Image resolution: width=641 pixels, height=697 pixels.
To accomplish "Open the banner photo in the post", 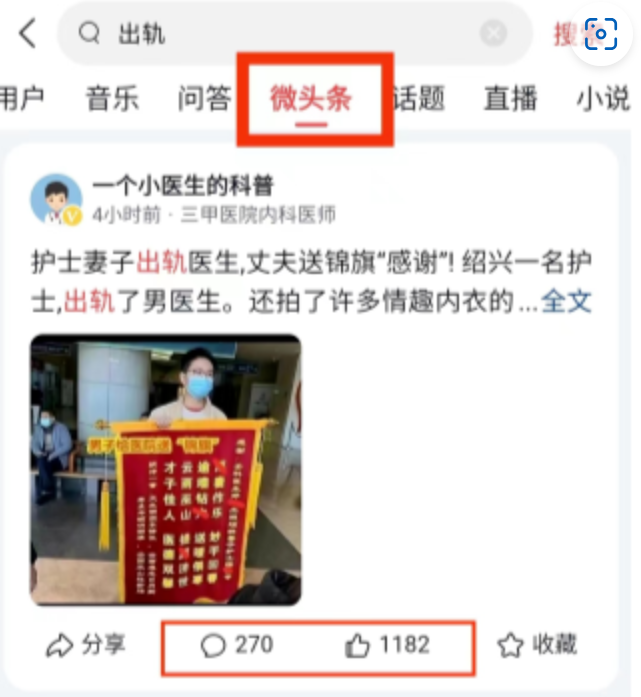I will pyautogui.click(x=165, y=470).
